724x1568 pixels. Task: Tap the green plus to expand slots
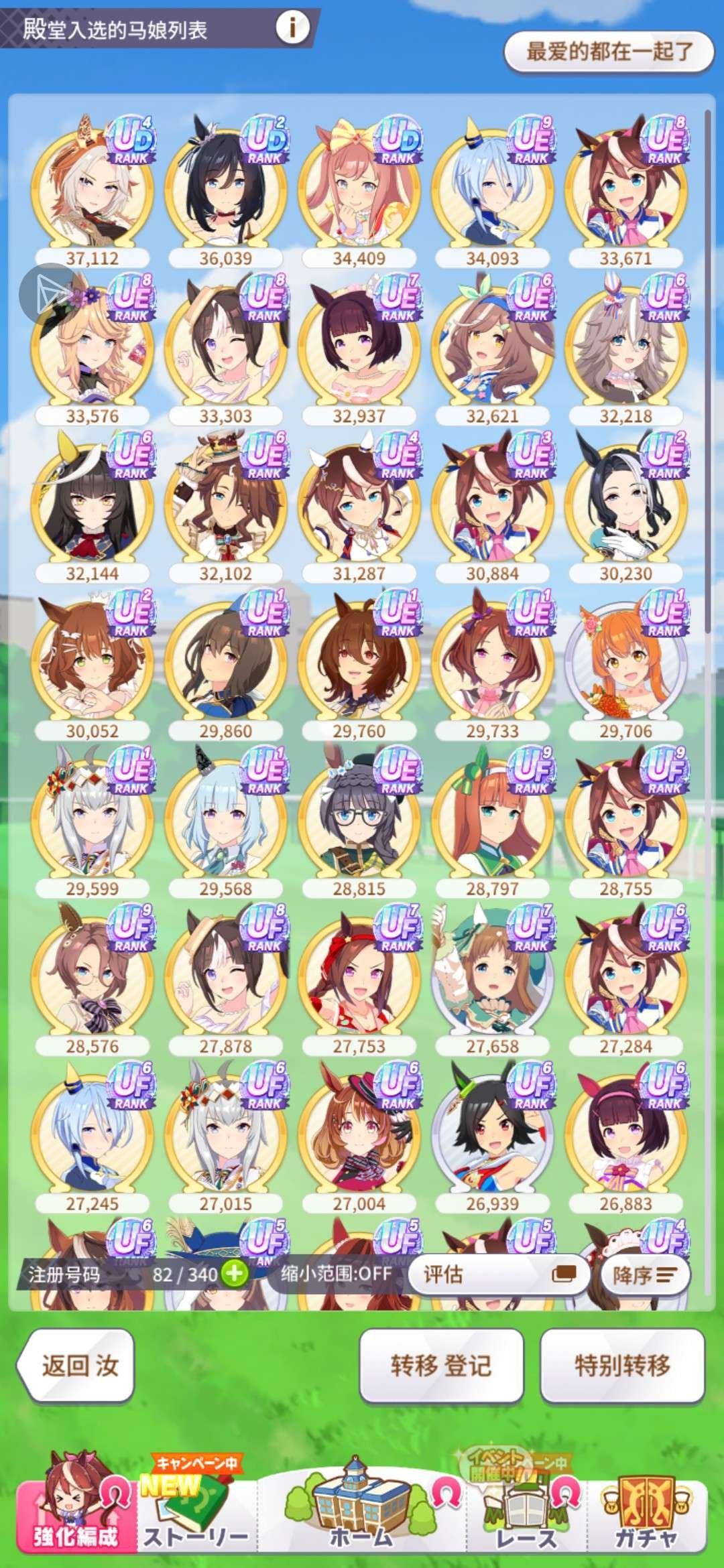click(235, 1273)
